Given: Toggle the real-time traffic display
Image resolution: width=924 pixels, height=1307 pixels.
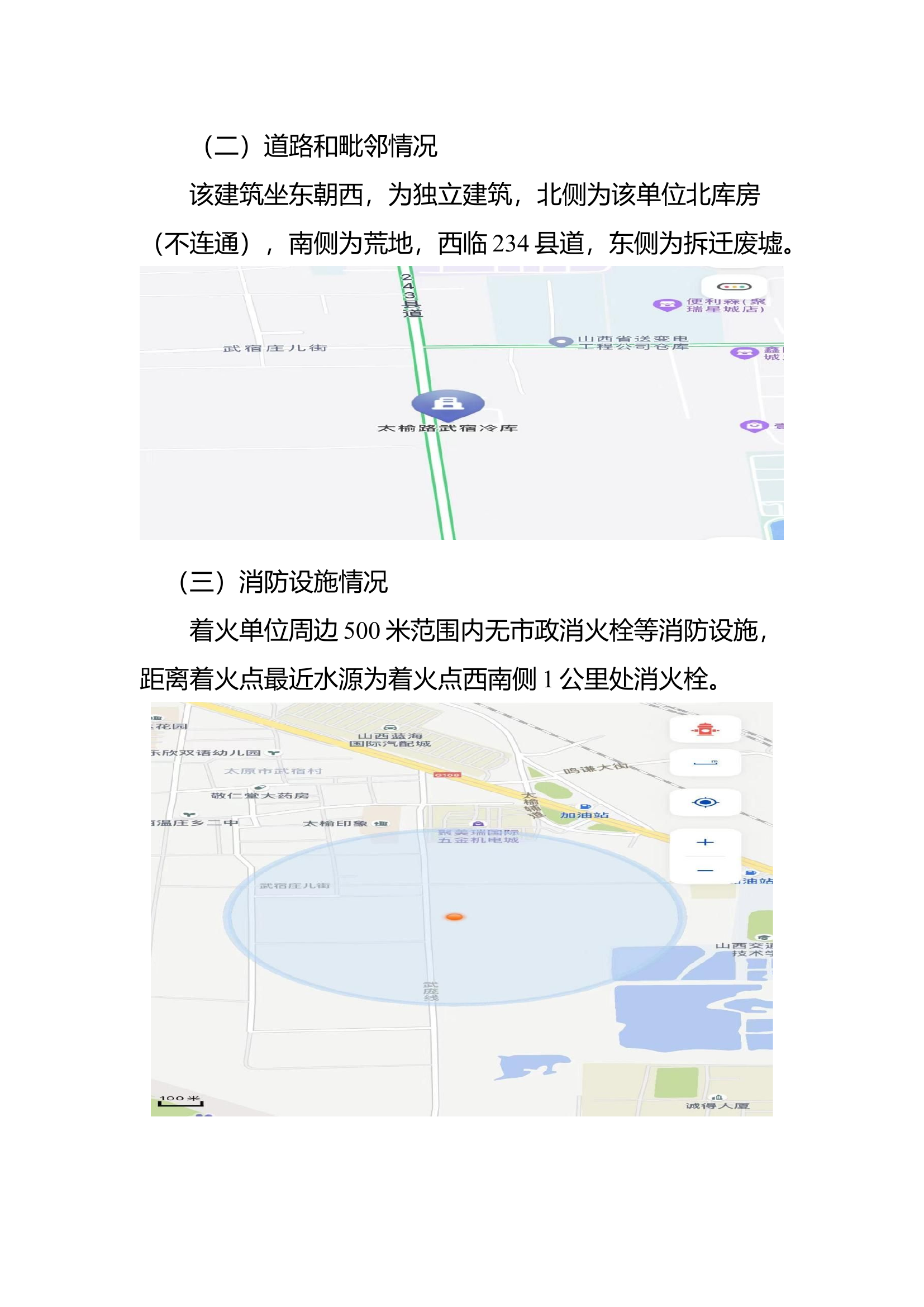Looking at the screenshot, I should coord(736,288).
